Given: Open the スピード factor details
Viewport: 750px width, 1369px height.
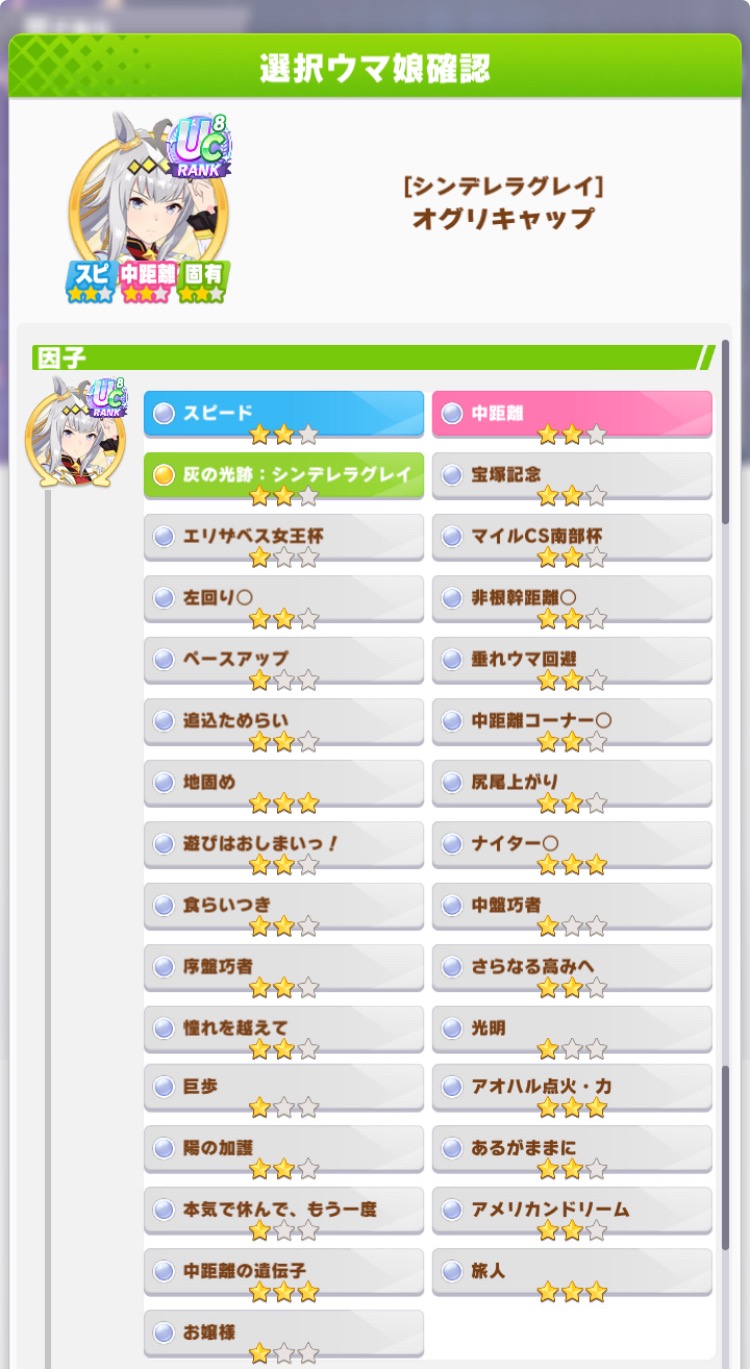Looking at the screenshot, I should tap(283, 413).
